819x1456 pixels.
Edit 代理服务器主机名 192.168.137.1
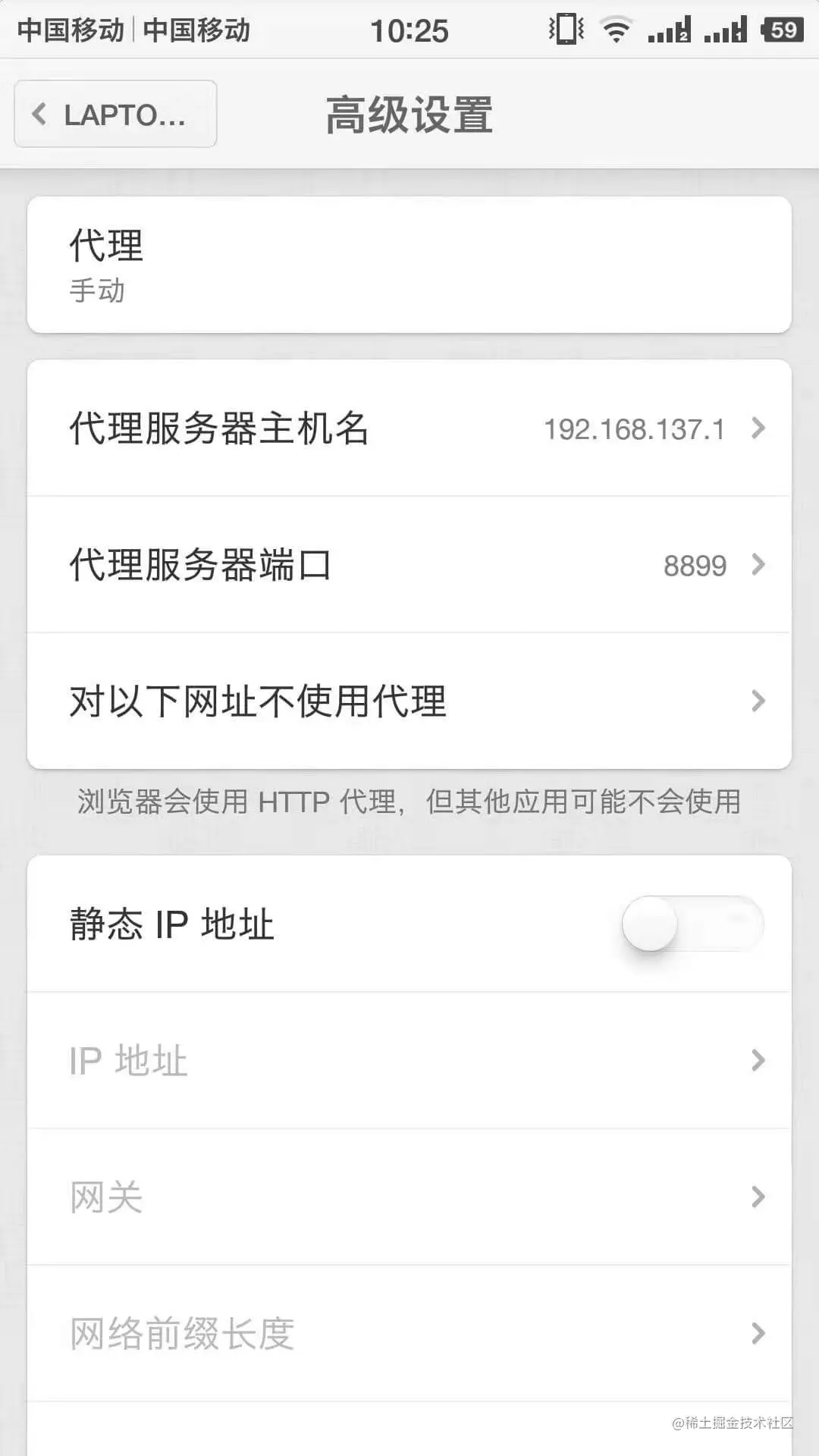click(409, 428)
